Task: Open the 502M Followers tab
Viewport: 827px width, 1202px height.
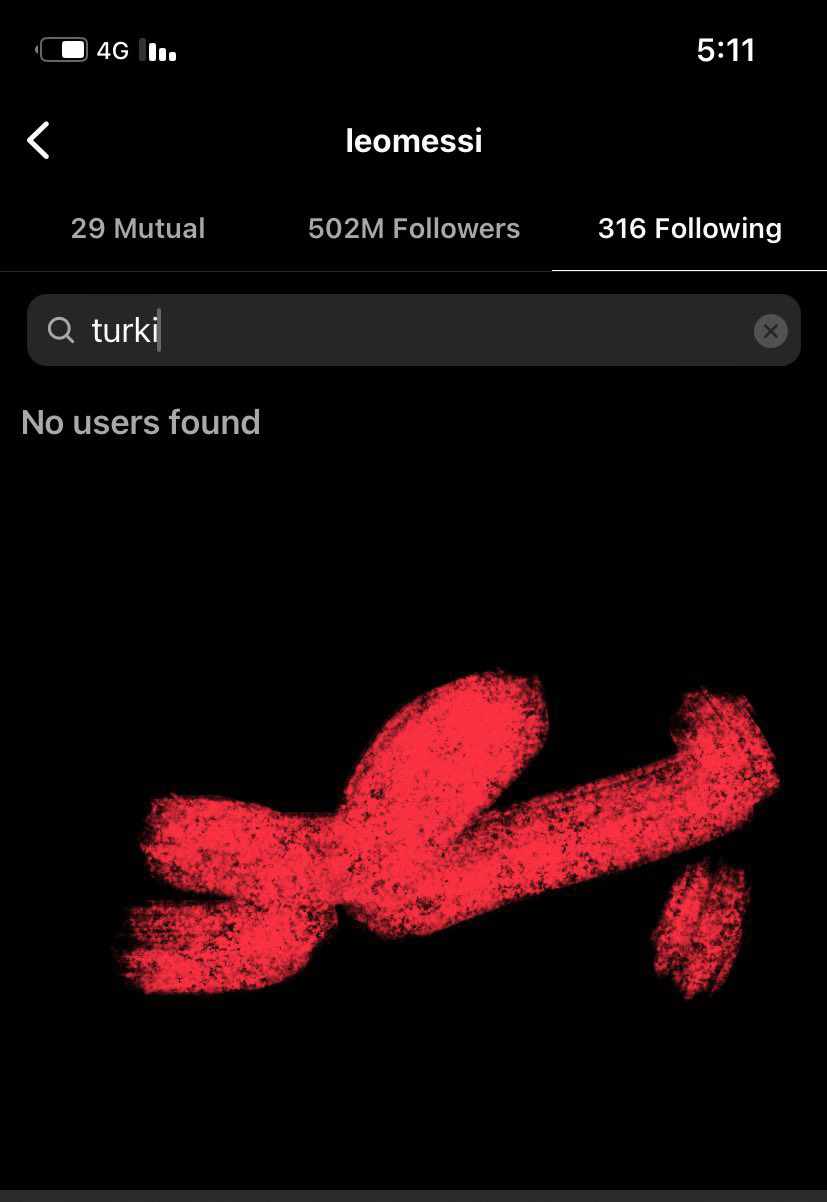Action: click(413, 229)
